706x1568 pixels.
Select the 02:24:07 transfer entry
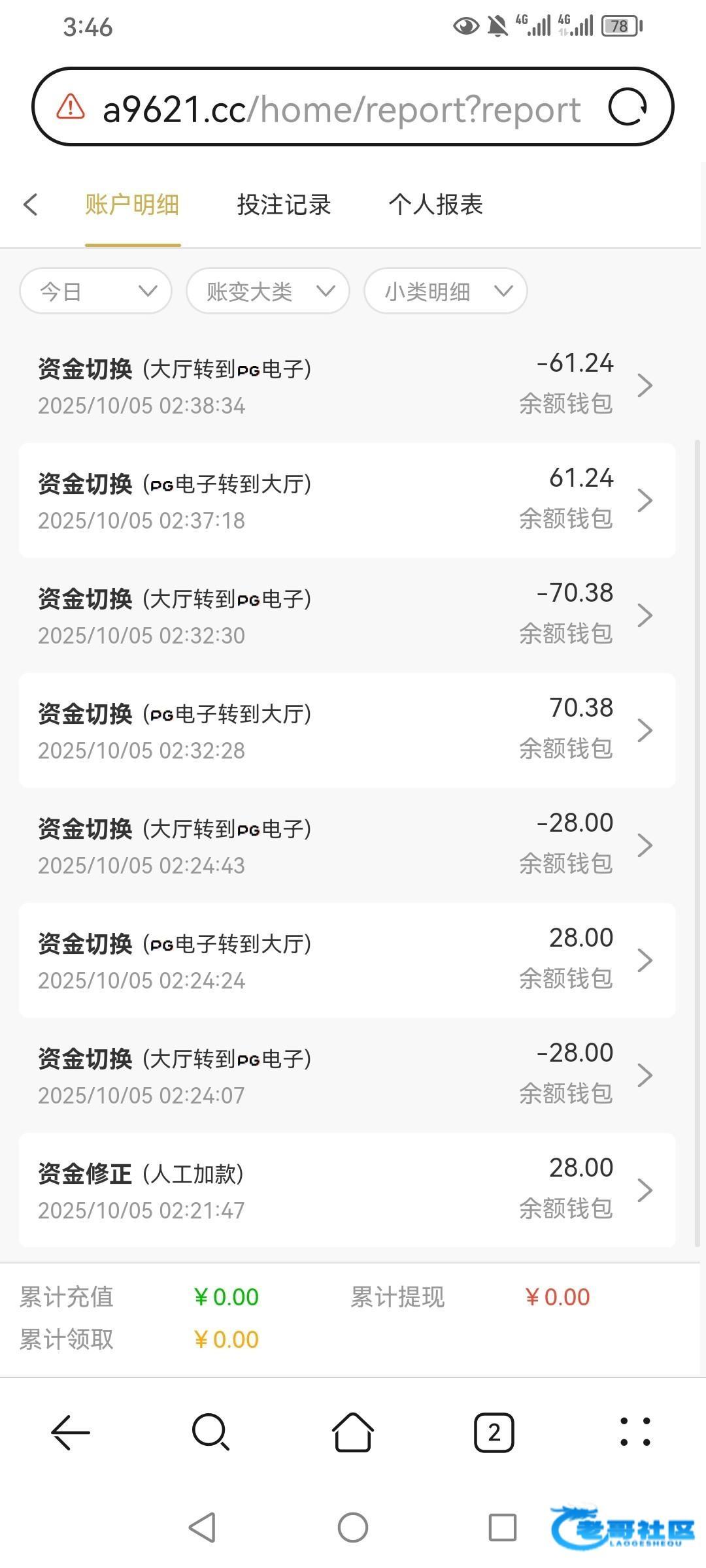click(x=346, y=1075)
